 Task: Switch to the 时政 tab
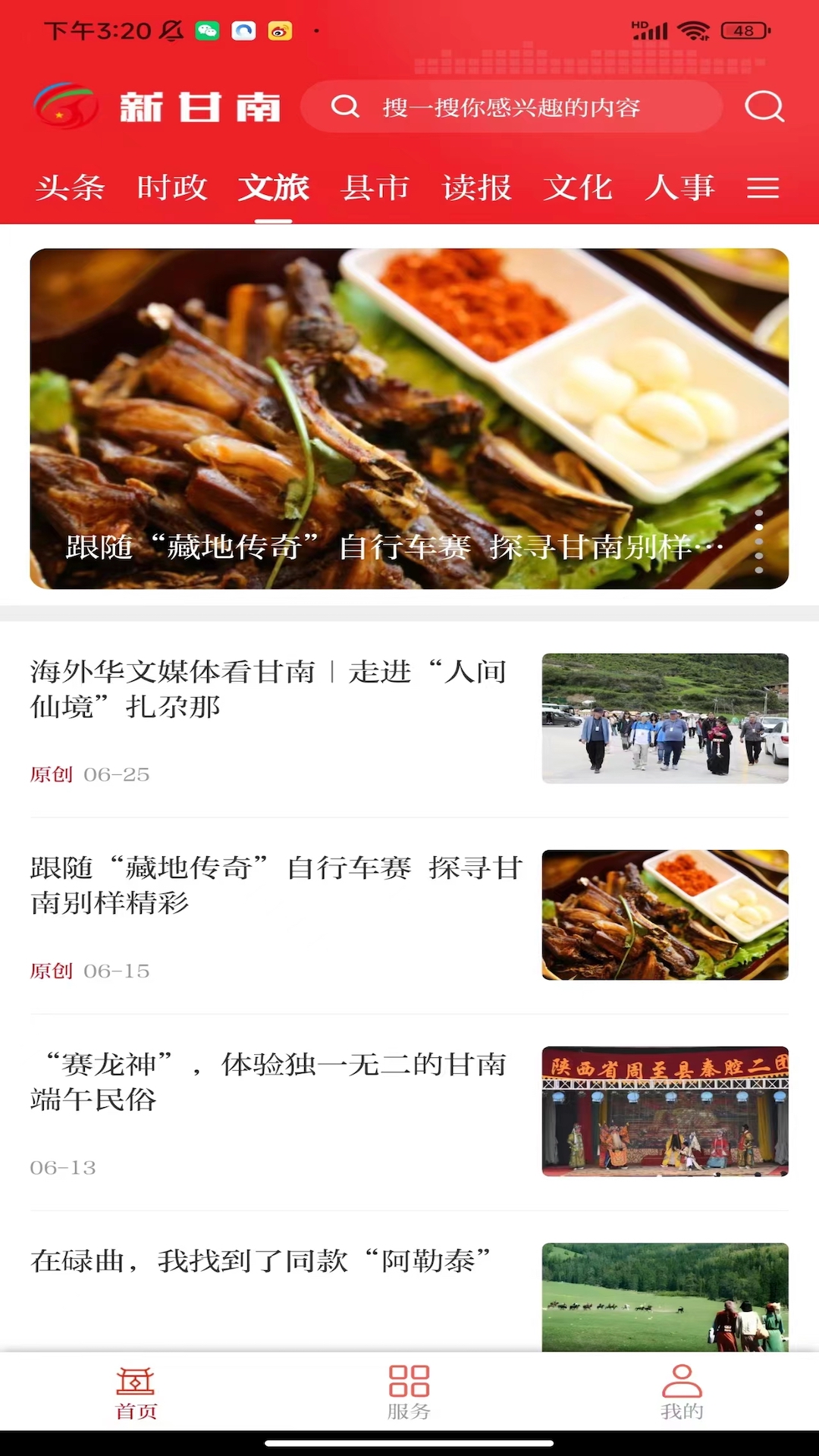[171, 188]
